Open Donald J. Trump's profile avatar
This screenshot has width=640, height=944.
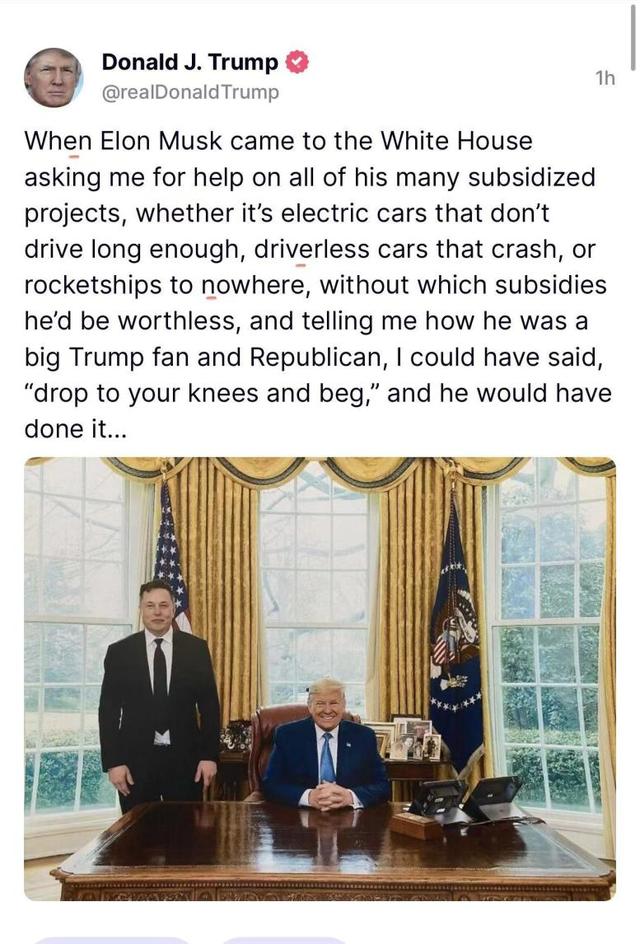click(53, 77)
